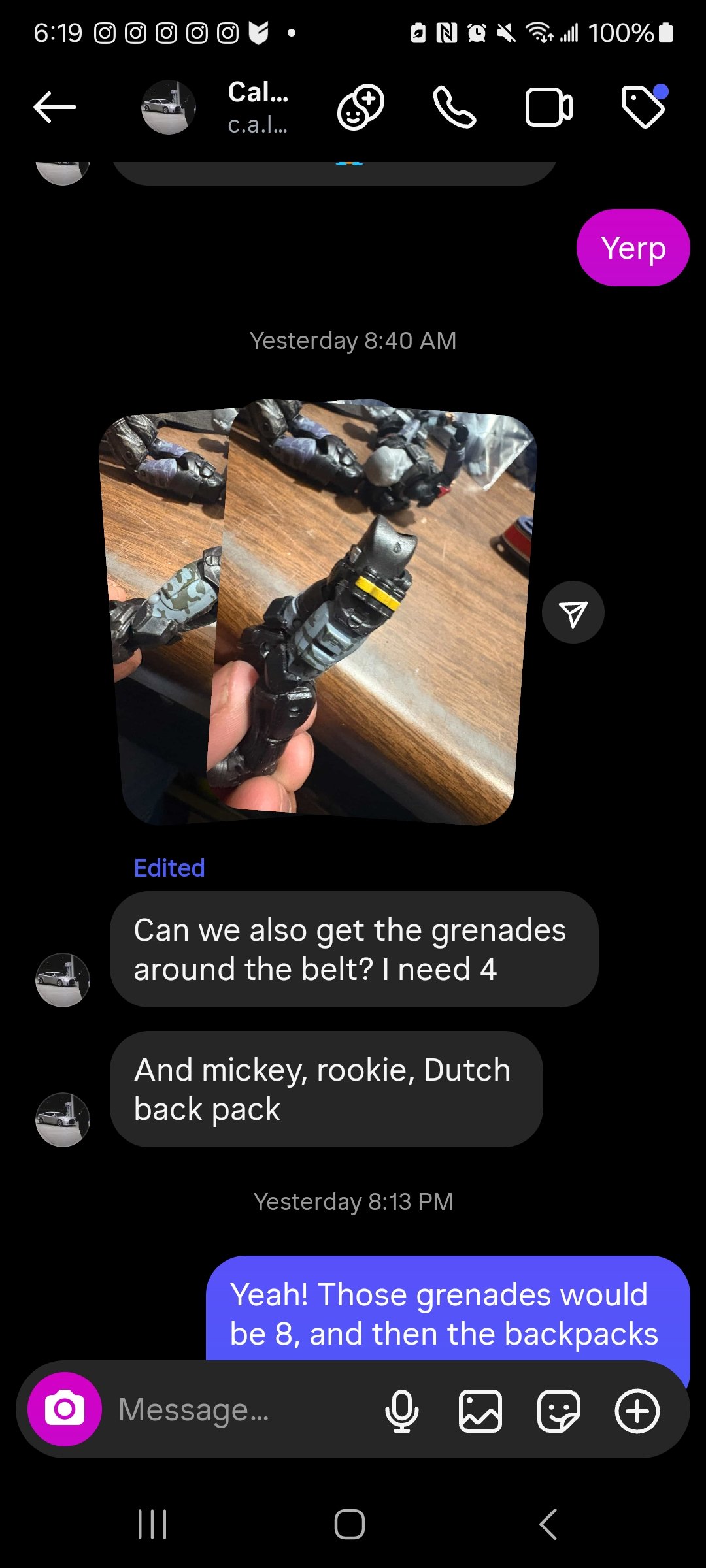This screenshot has height=1568, width=706.
Task: Open the recent apps overview
Action: coord(152,1524)
